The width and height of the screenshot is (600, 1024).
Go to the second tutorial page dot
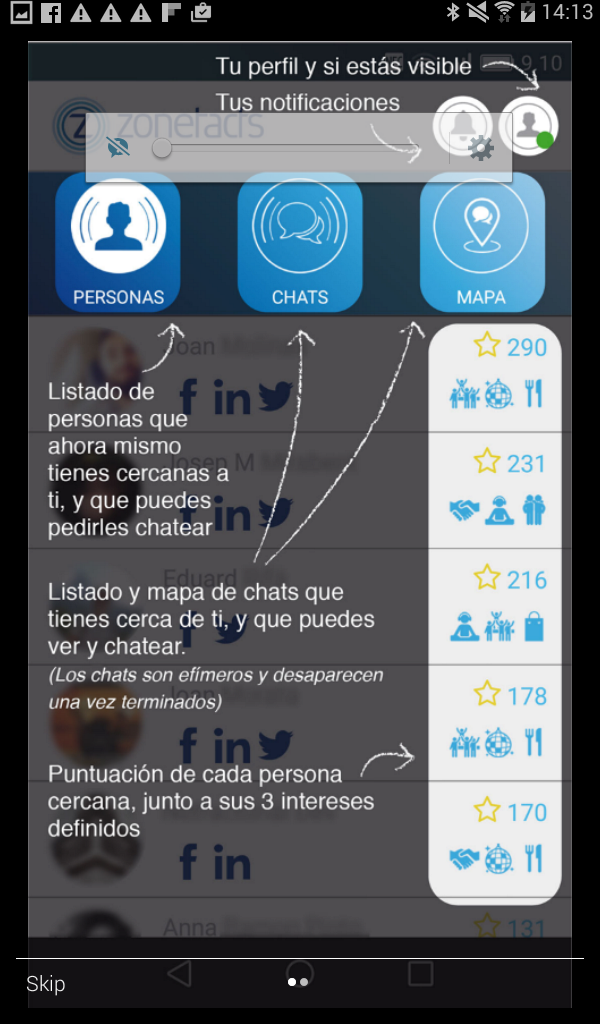coord(304,982)
